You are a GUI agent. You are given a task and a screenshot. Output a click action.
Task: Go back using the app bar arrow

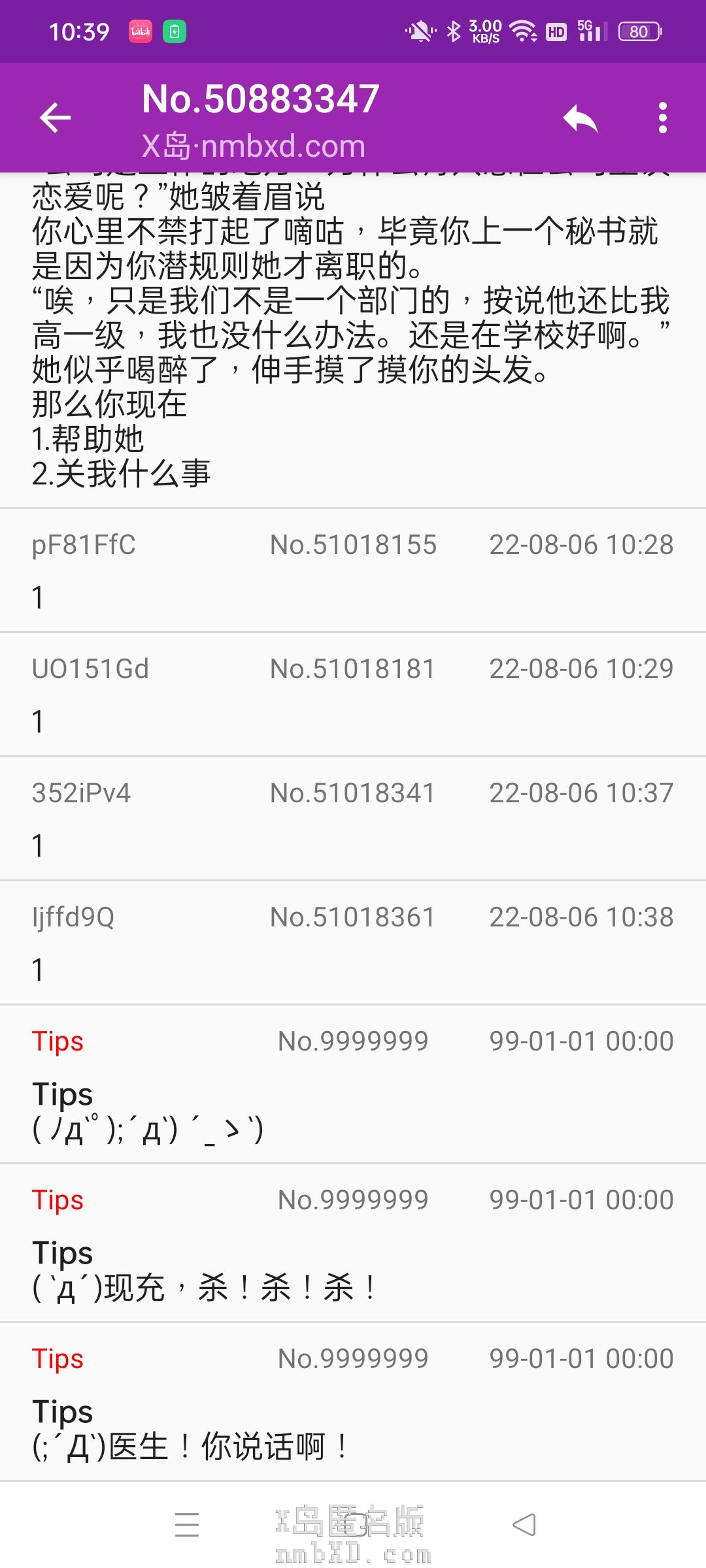[x=56, y=118]
